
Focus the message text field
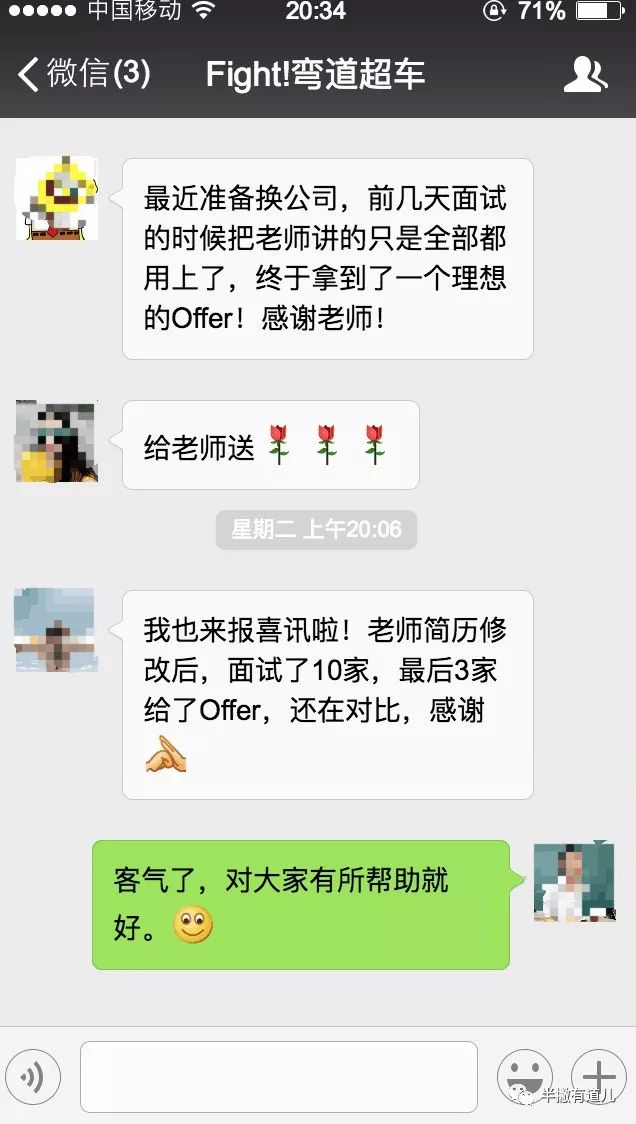click(x=278, y=1077)
